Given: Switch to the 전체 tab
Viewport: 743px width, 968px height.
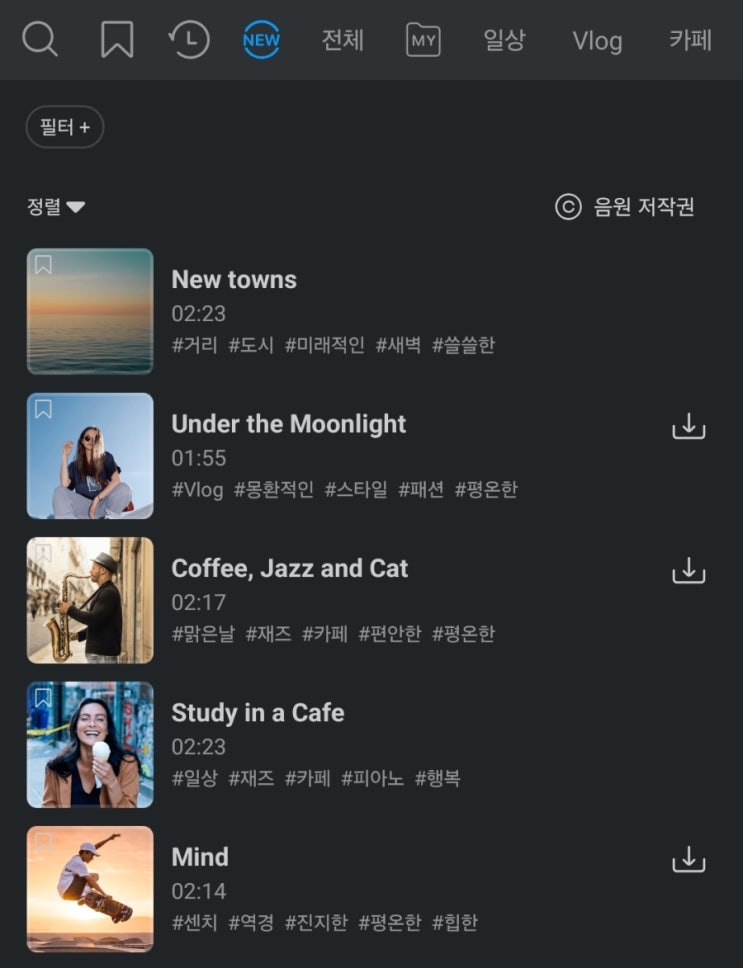Looking at the screenshot, I should pyautogui.click(x=343, y=40).
